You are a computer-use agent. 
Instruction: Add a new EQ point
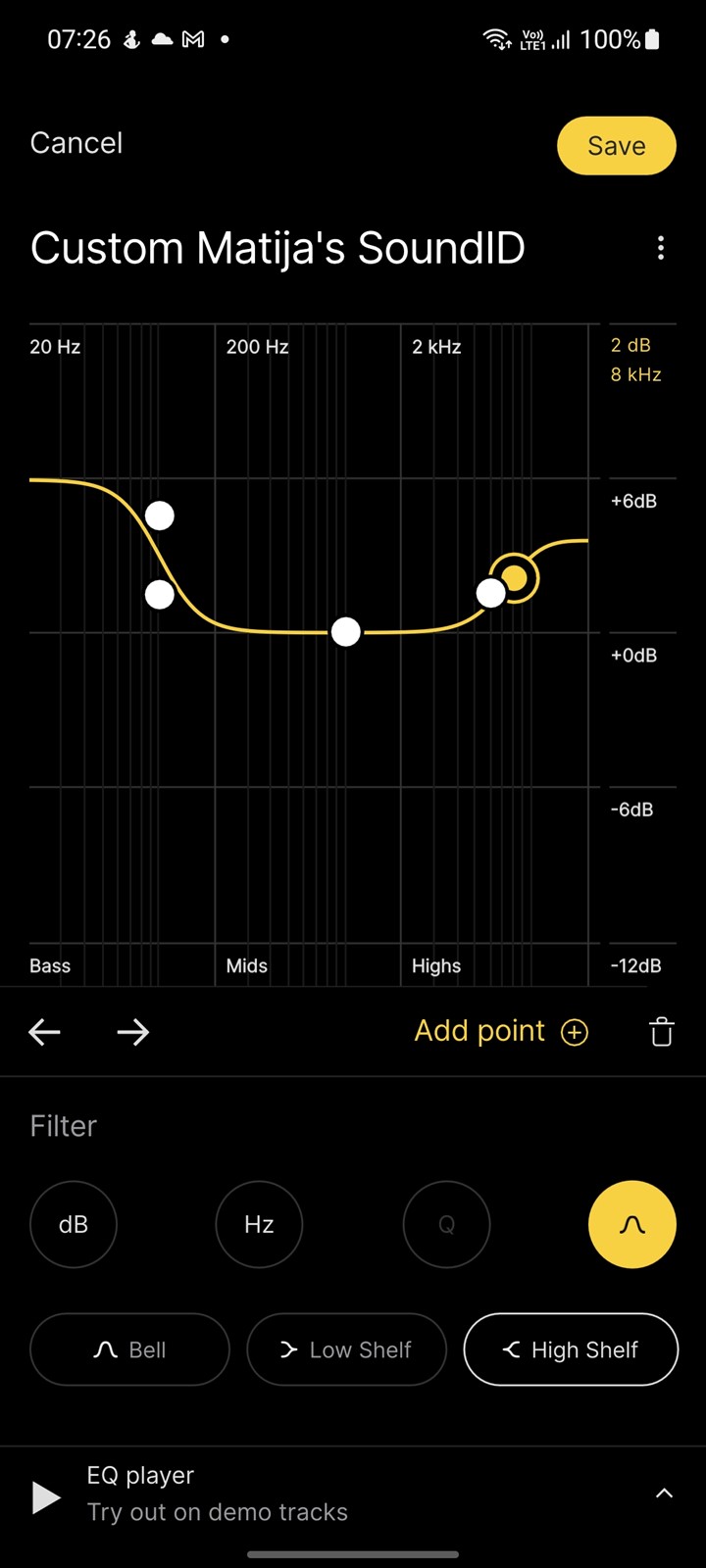point(501,1031)
